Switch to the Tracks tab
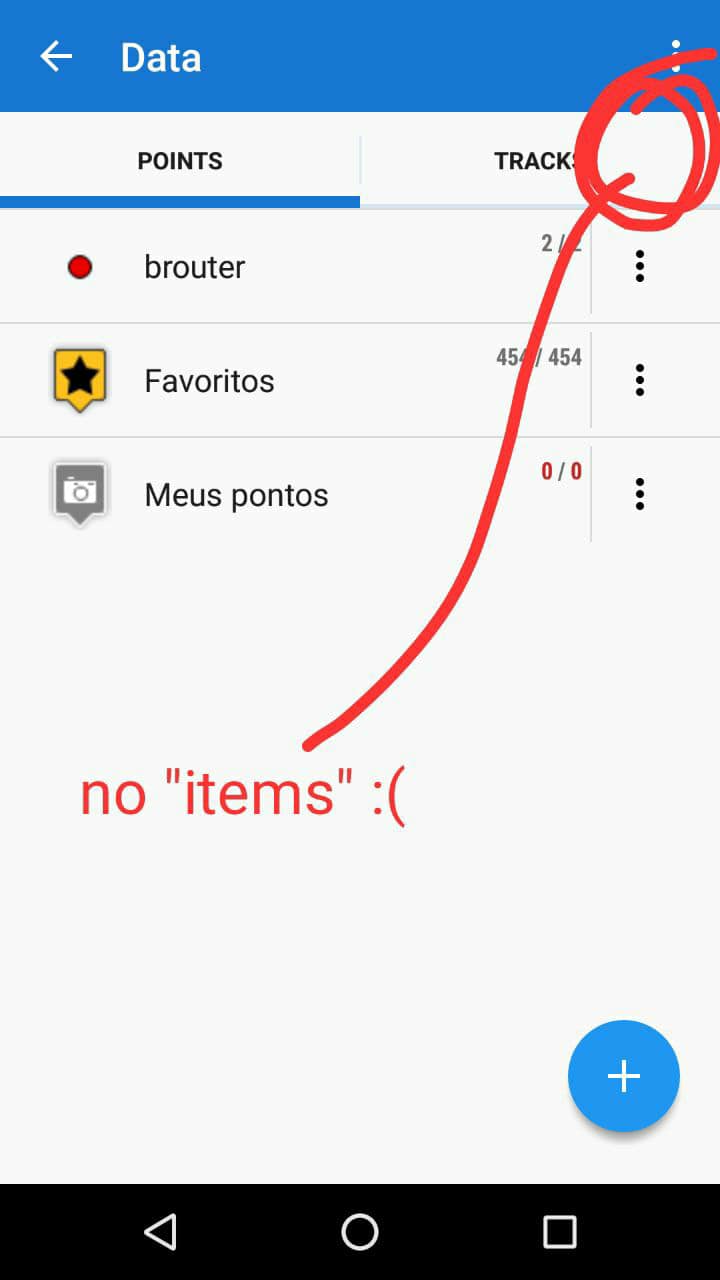The height and width of the screenshot is (1280, 720). click(536, 161)
